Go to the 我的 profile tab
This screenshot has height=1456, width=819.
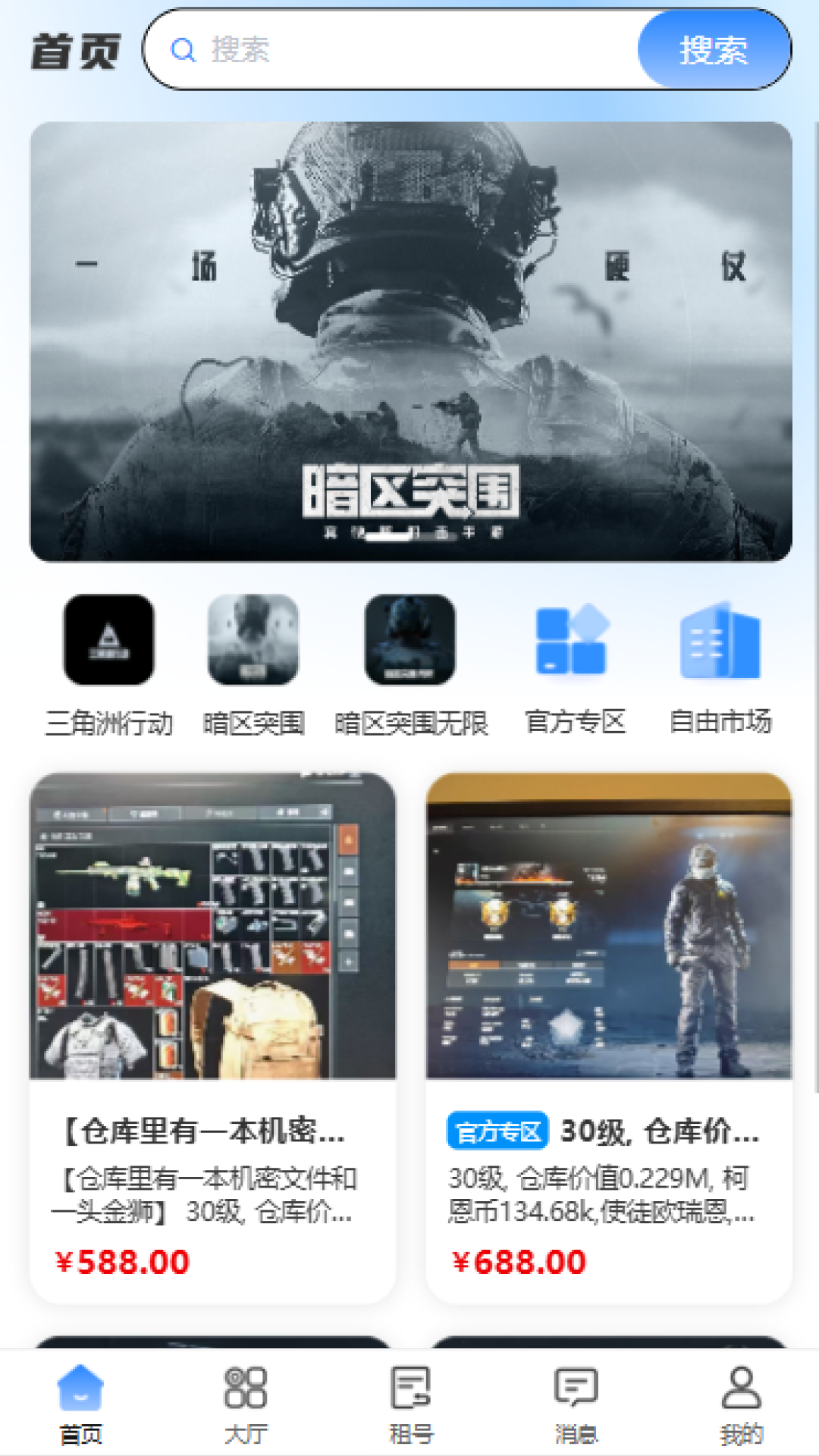(x=740, y=1403)
